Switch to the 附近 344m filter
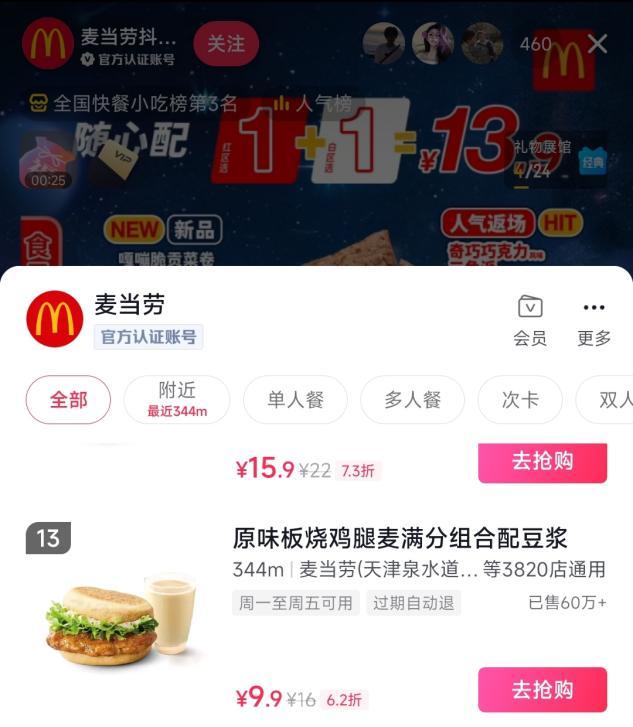The image size is (633, 727). 177,400
